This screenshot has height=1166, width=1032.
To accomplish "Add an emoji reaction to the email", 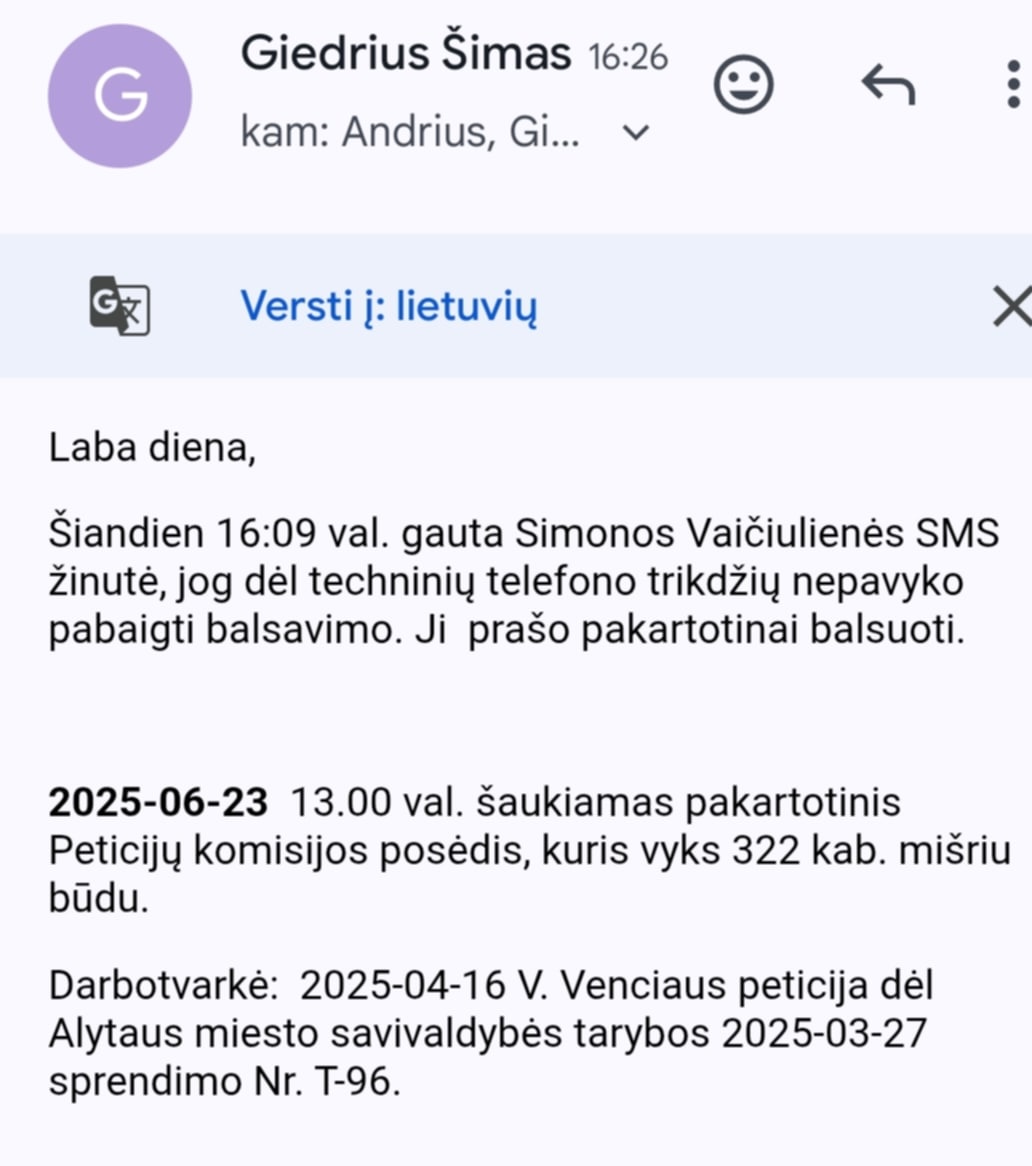I will [x=743, y=85].
